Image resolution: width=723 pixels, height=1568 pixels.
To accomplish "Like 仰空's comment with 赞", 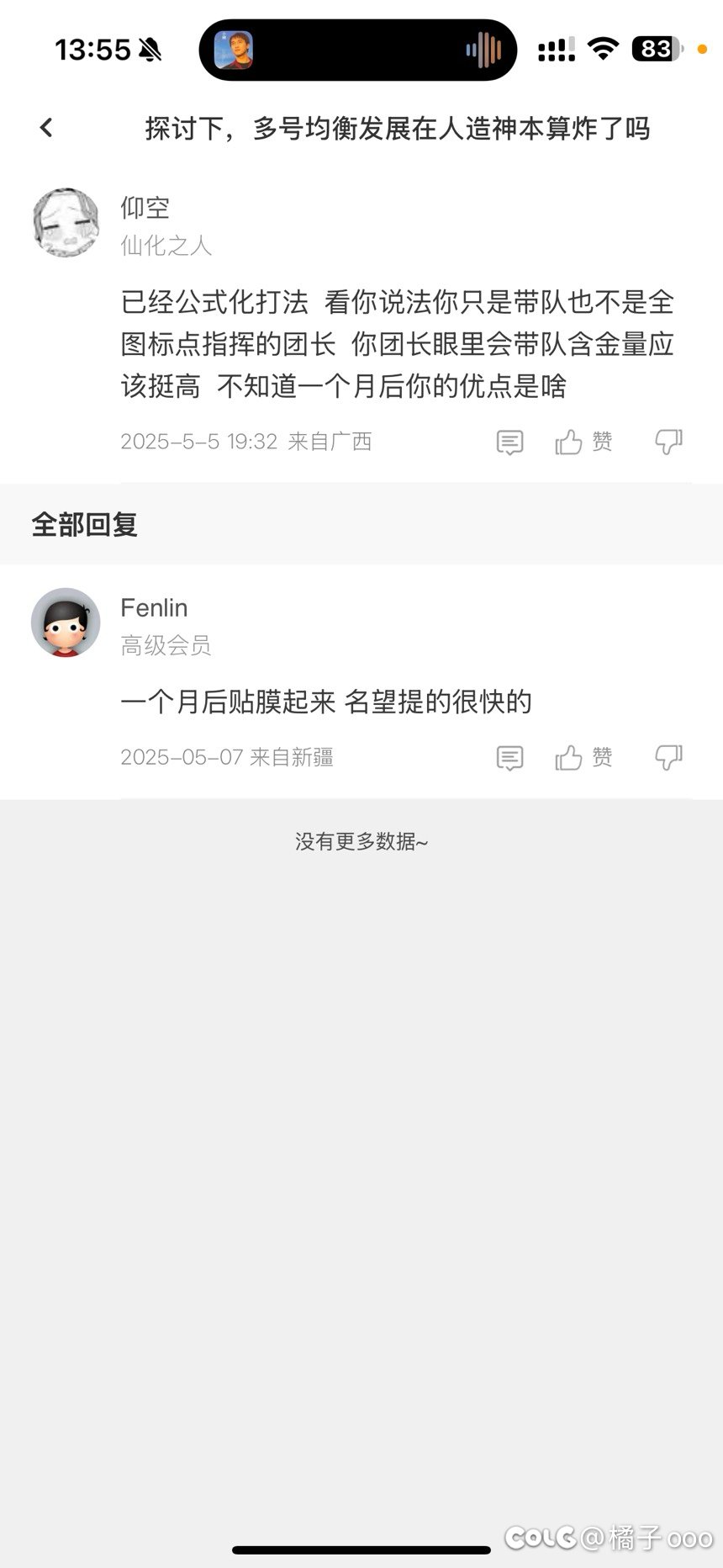I will pos(583,442).
